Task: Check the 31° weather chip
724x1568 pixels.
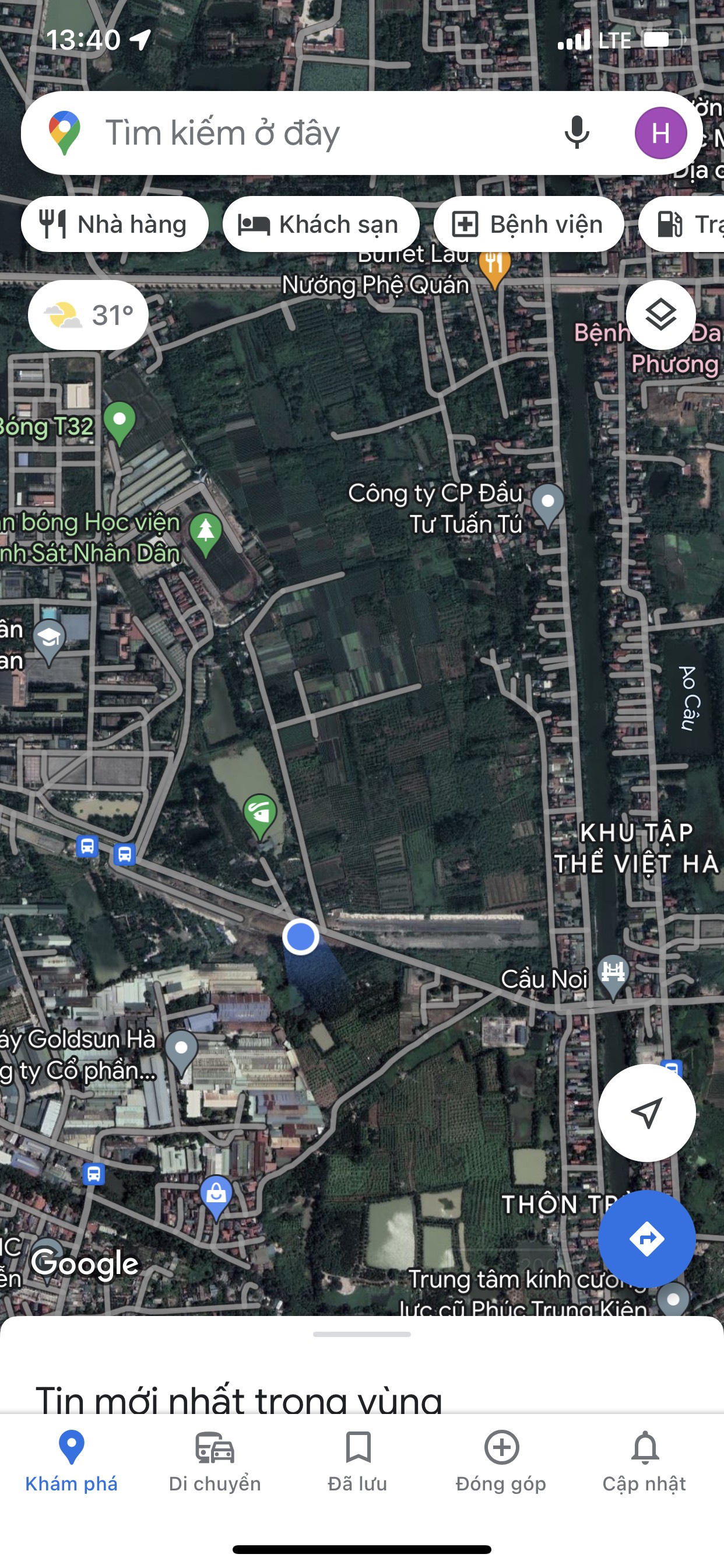Action: click(x=89, y=316)
